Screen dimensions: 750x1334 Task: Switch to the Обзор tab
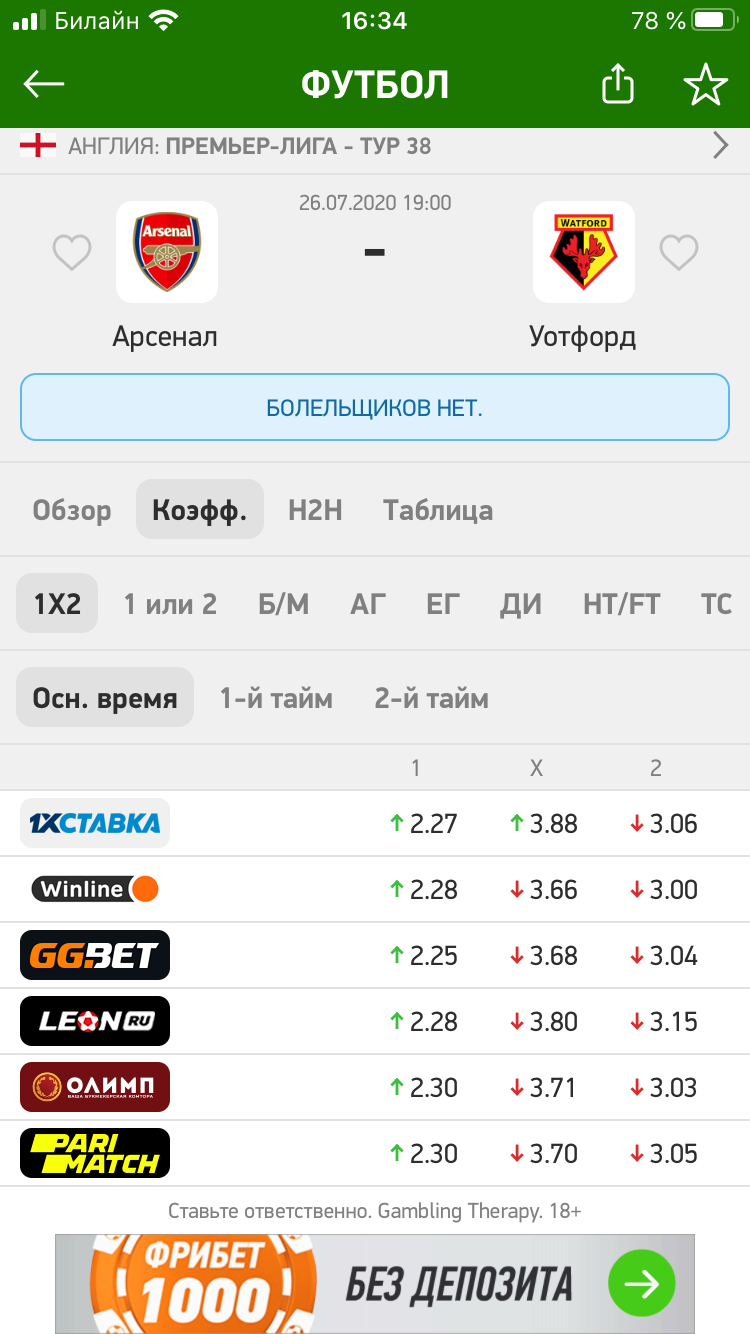coord(72,510)
